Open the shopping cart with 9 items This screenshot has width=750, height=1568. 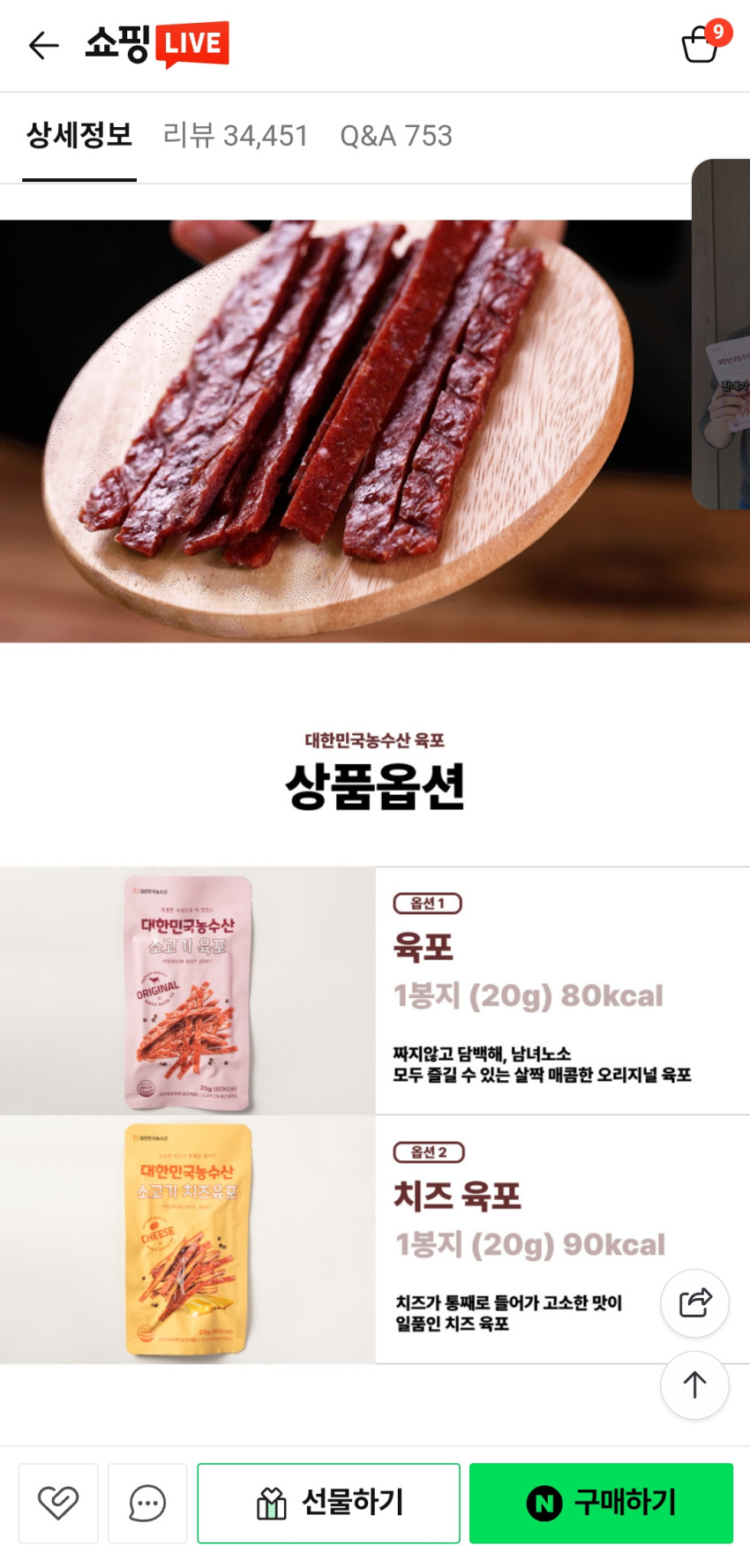point(701,44)
